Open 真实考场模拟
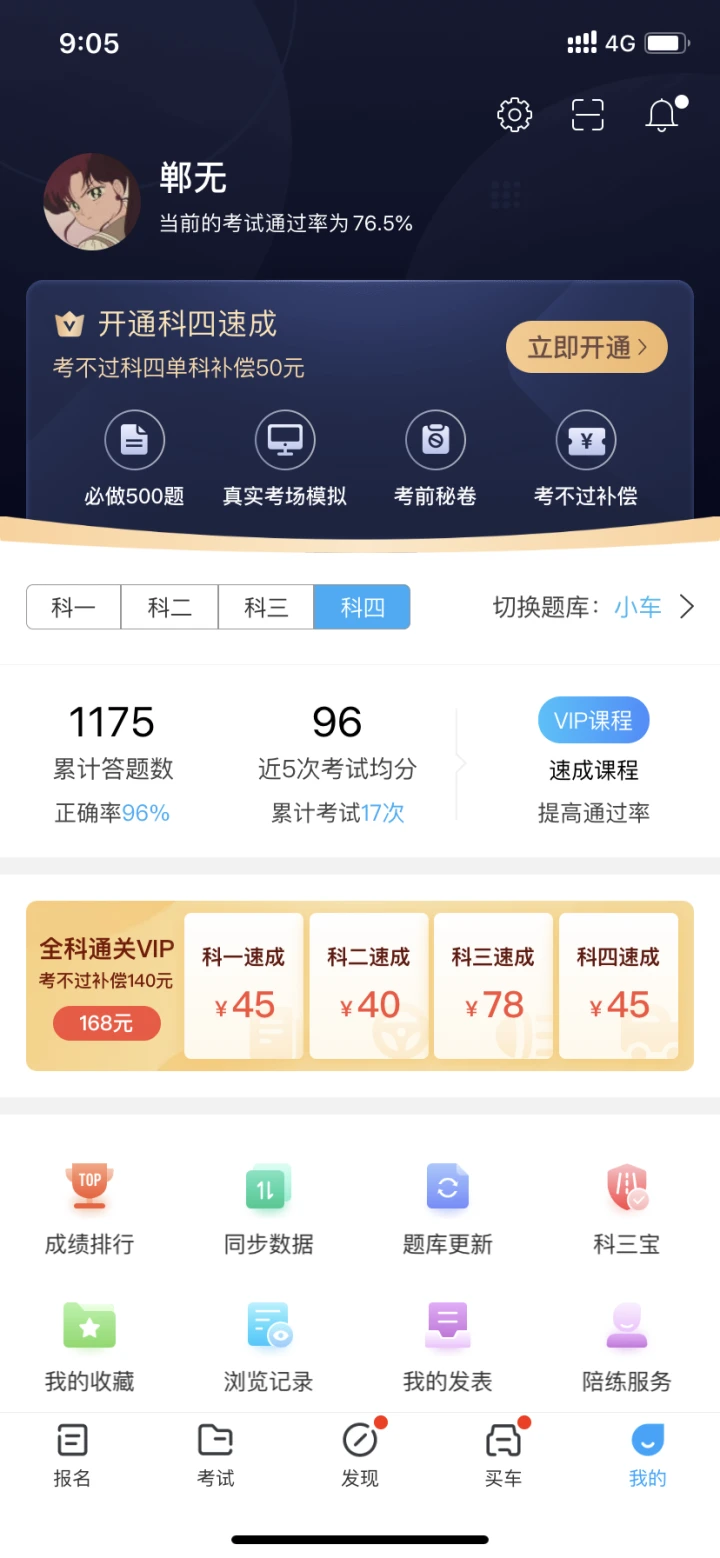This screenshot has height=1558, width=720. 285,460
